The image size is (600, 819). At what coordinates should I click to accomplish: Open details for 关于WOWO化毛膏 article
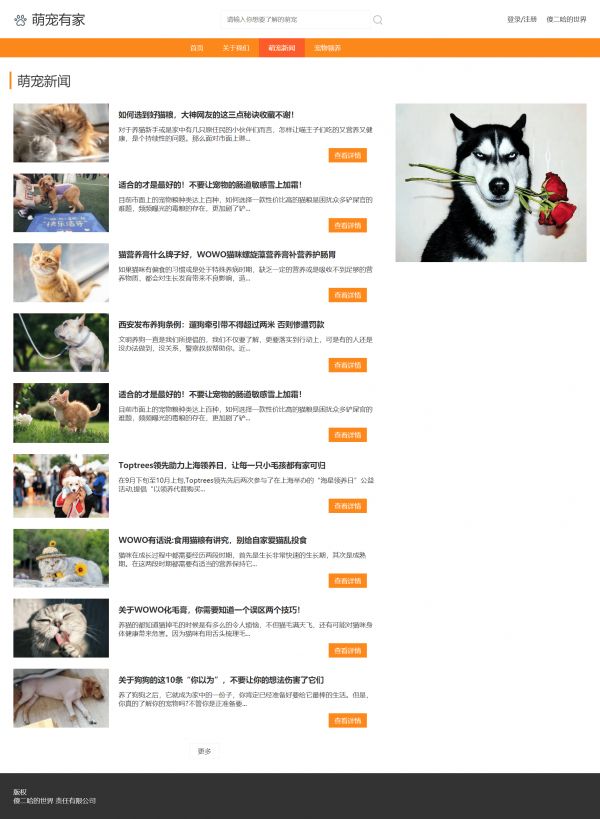tap(347, 650)
